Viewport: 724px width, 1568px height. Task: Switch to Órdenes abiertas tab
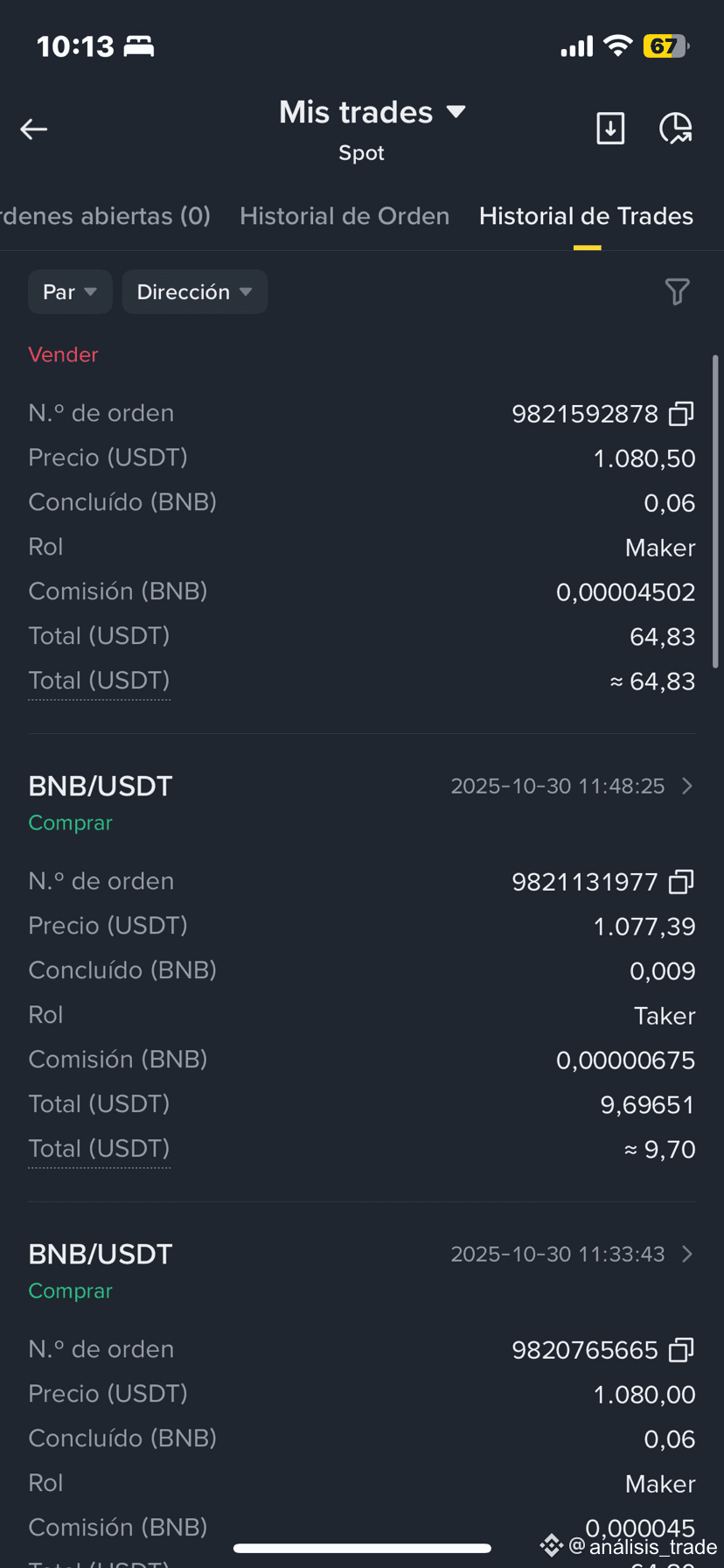pyautogui.click(x=105, y=216)
